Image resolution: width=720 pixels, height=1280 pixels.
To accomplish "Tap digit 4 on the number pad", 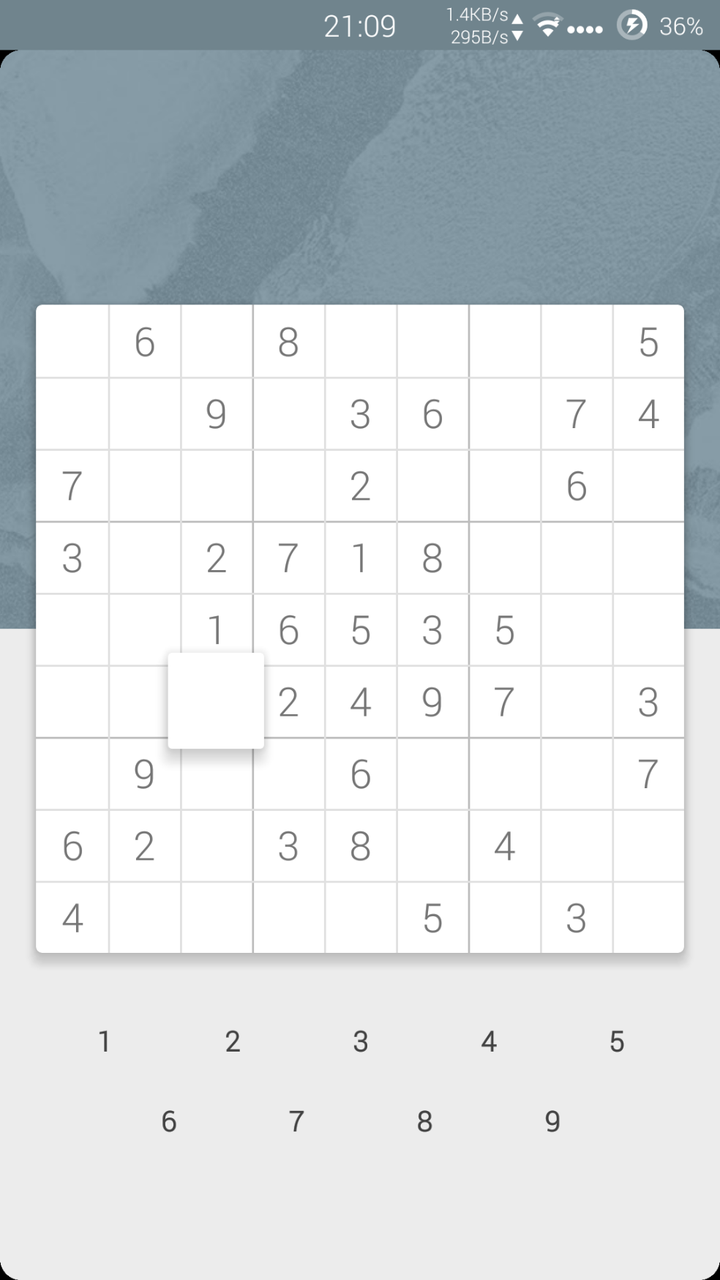I will pos(488,1042).
